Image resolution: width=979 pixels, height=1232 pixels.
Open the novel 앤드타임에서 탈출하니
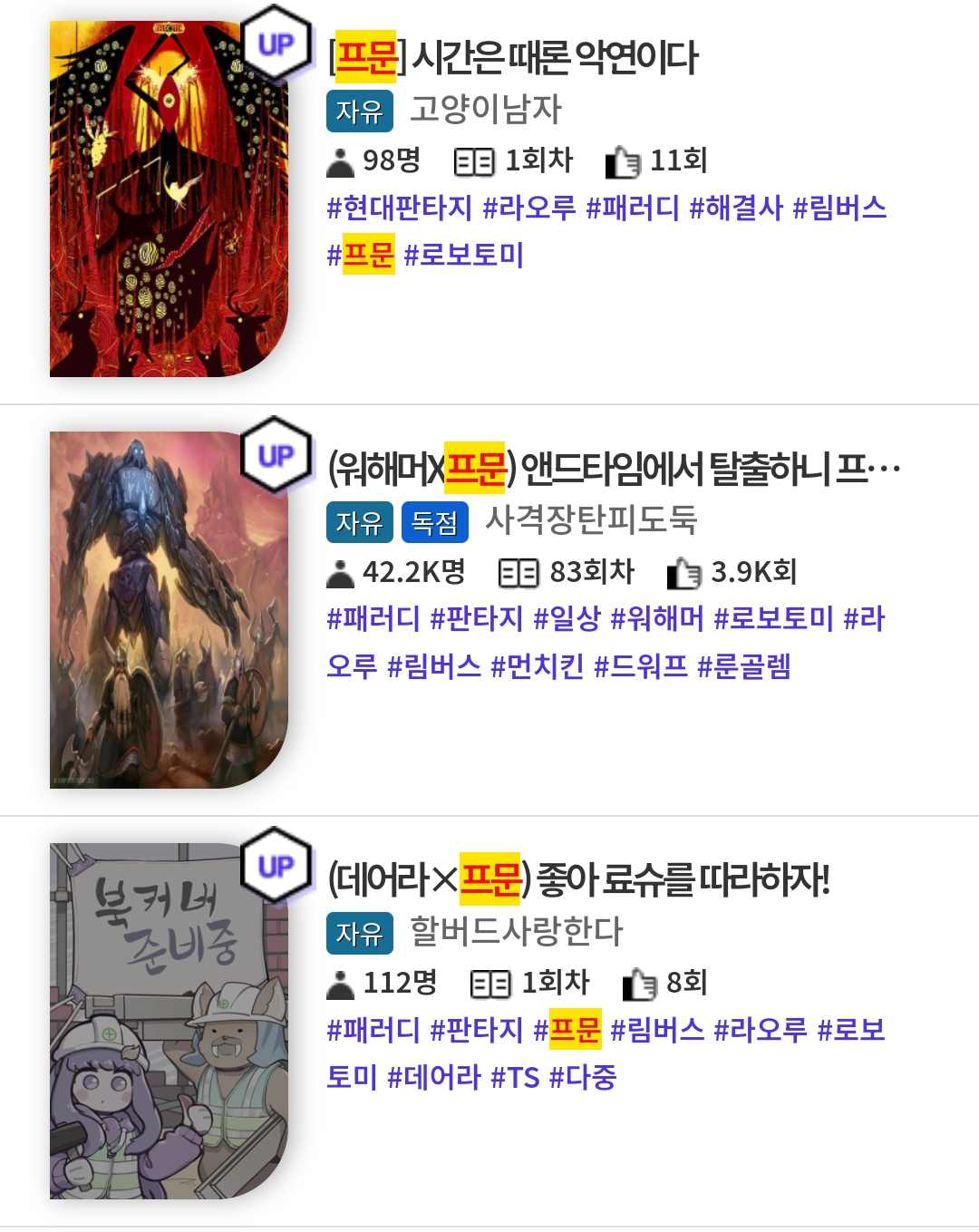[613, 469]
